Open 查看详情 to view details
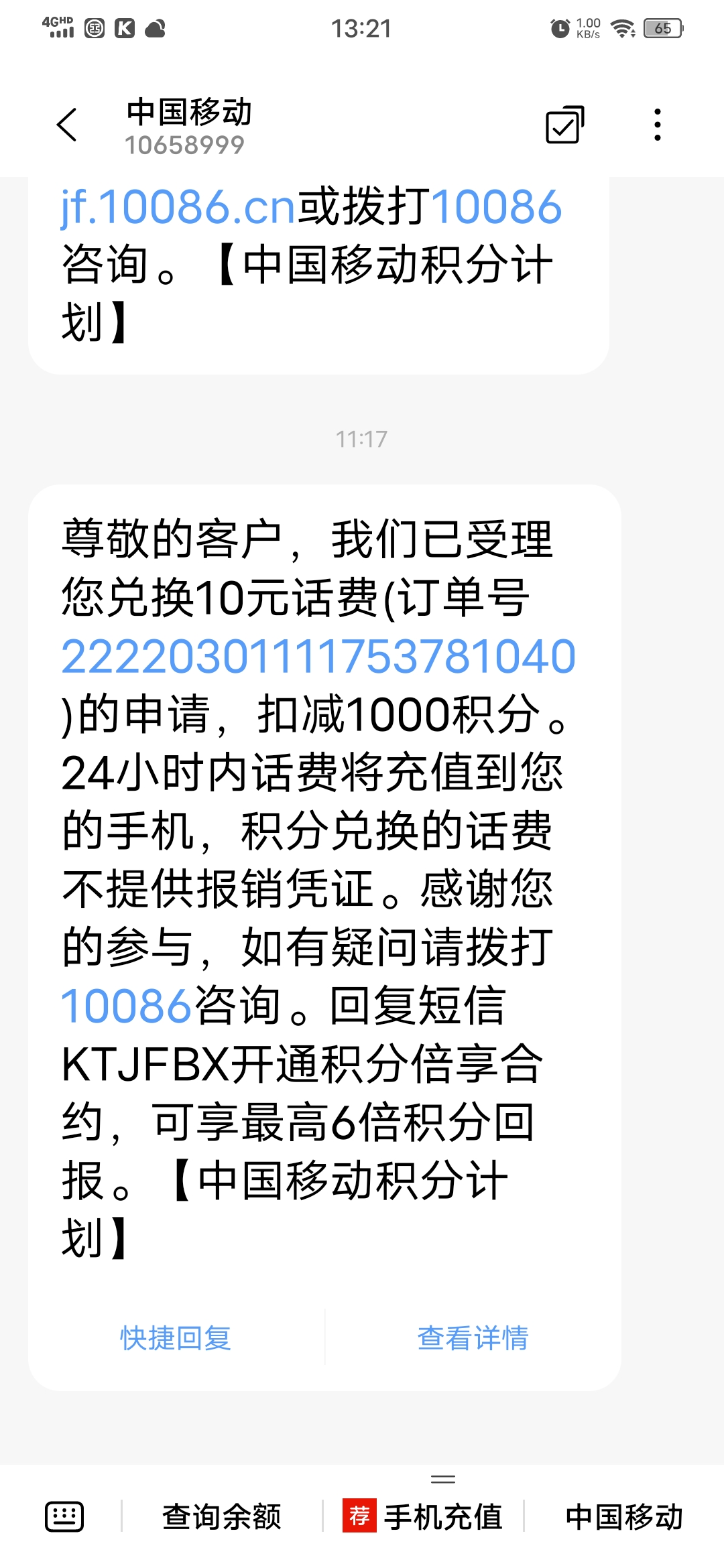The width and height of the screenshot is (724, 1568). (473, 1338)
